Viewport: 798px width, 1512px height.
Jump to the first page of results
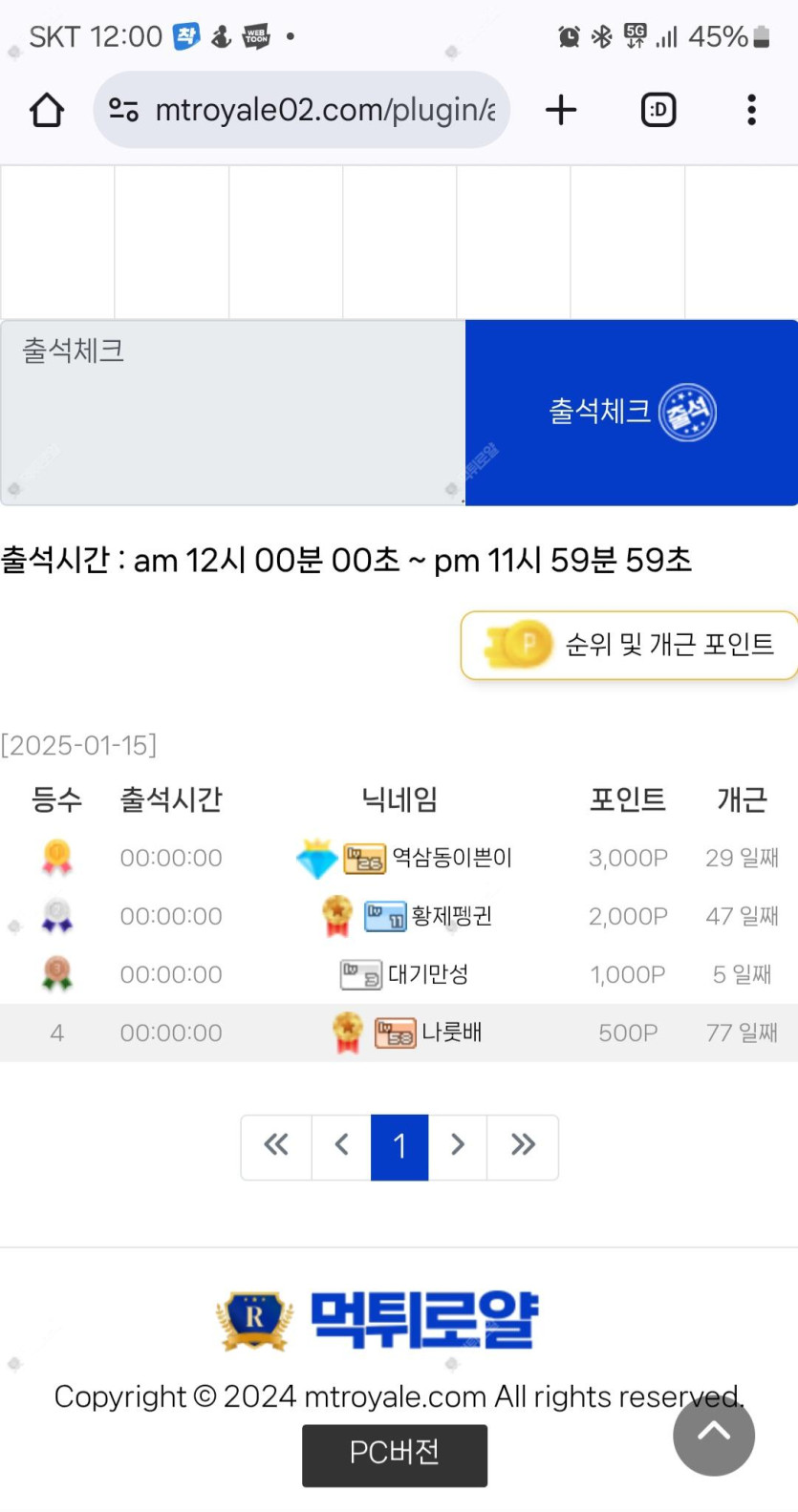tap(276, 1146)
